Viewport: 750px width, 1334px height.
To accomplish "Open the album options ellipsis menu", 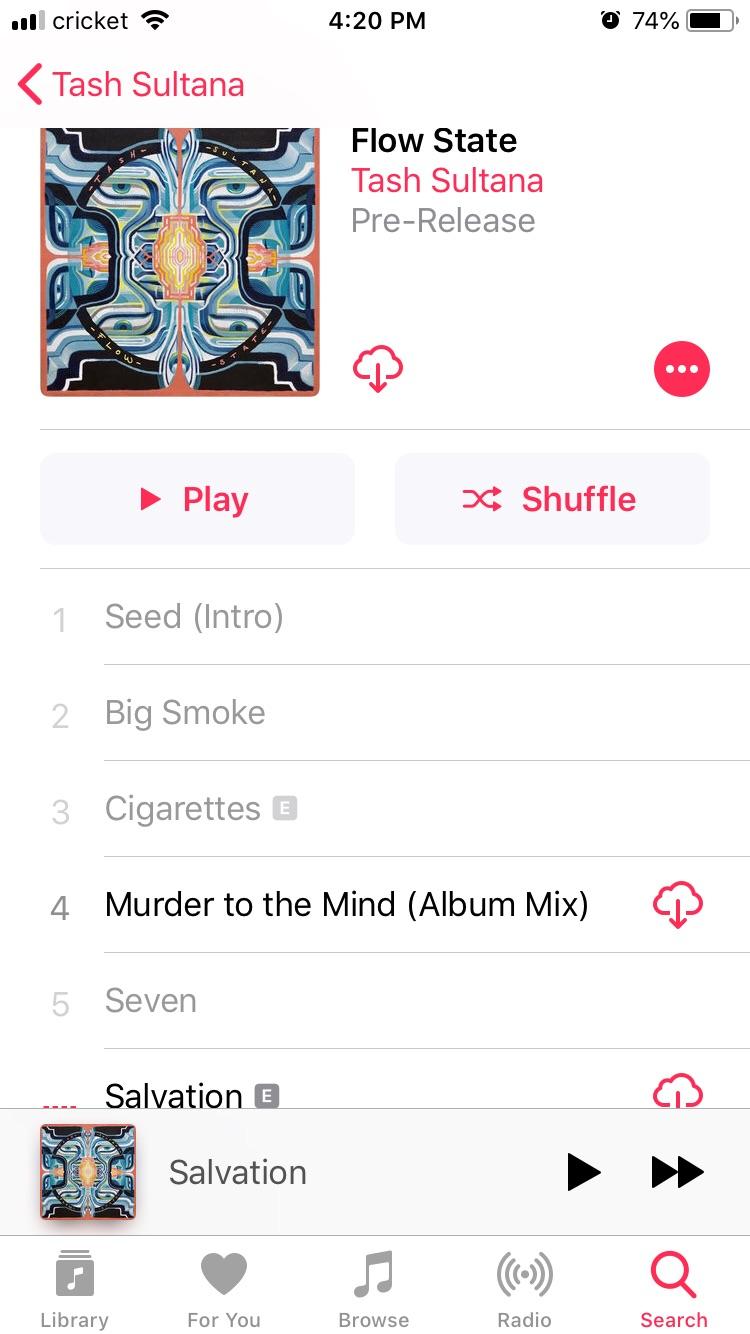I will (682, 368).
